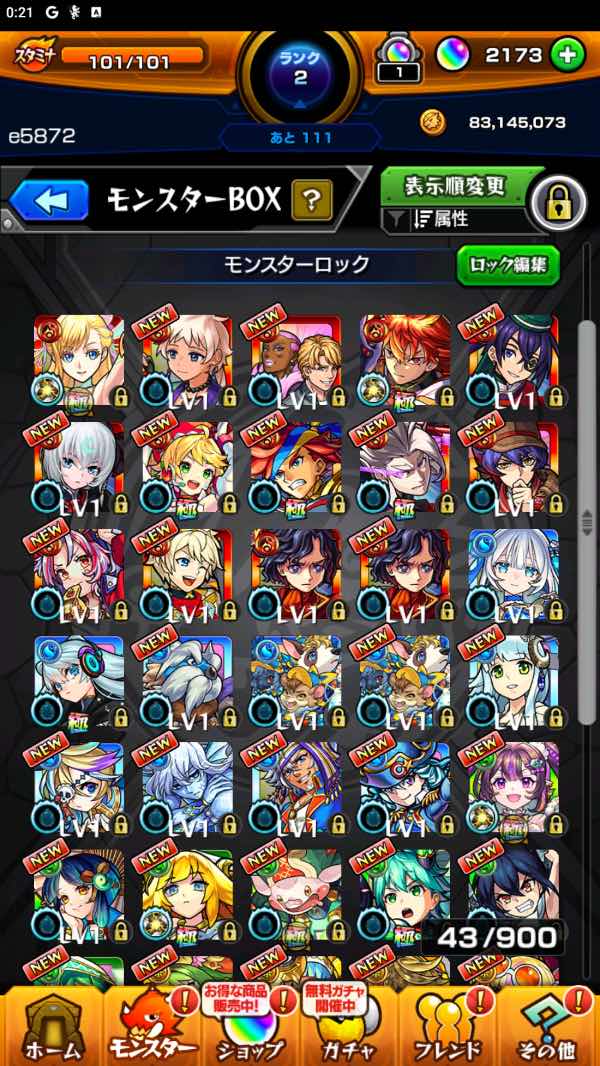Select the pink pig monster tile
This screenshot has height=1066, width=600.
click(x=296, y=895)
